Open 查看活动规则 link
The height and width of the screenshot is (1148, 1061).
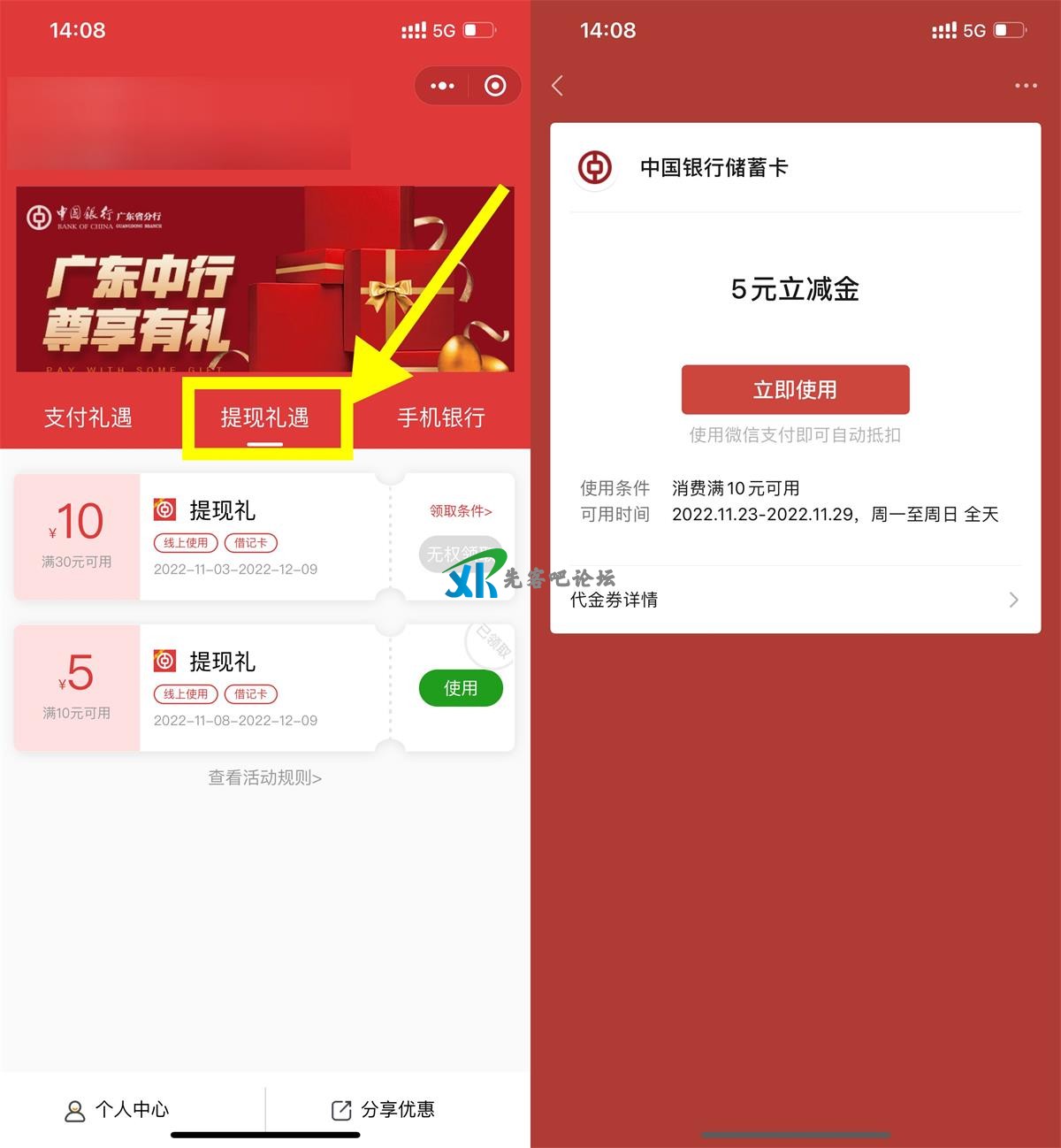(264, 777)
